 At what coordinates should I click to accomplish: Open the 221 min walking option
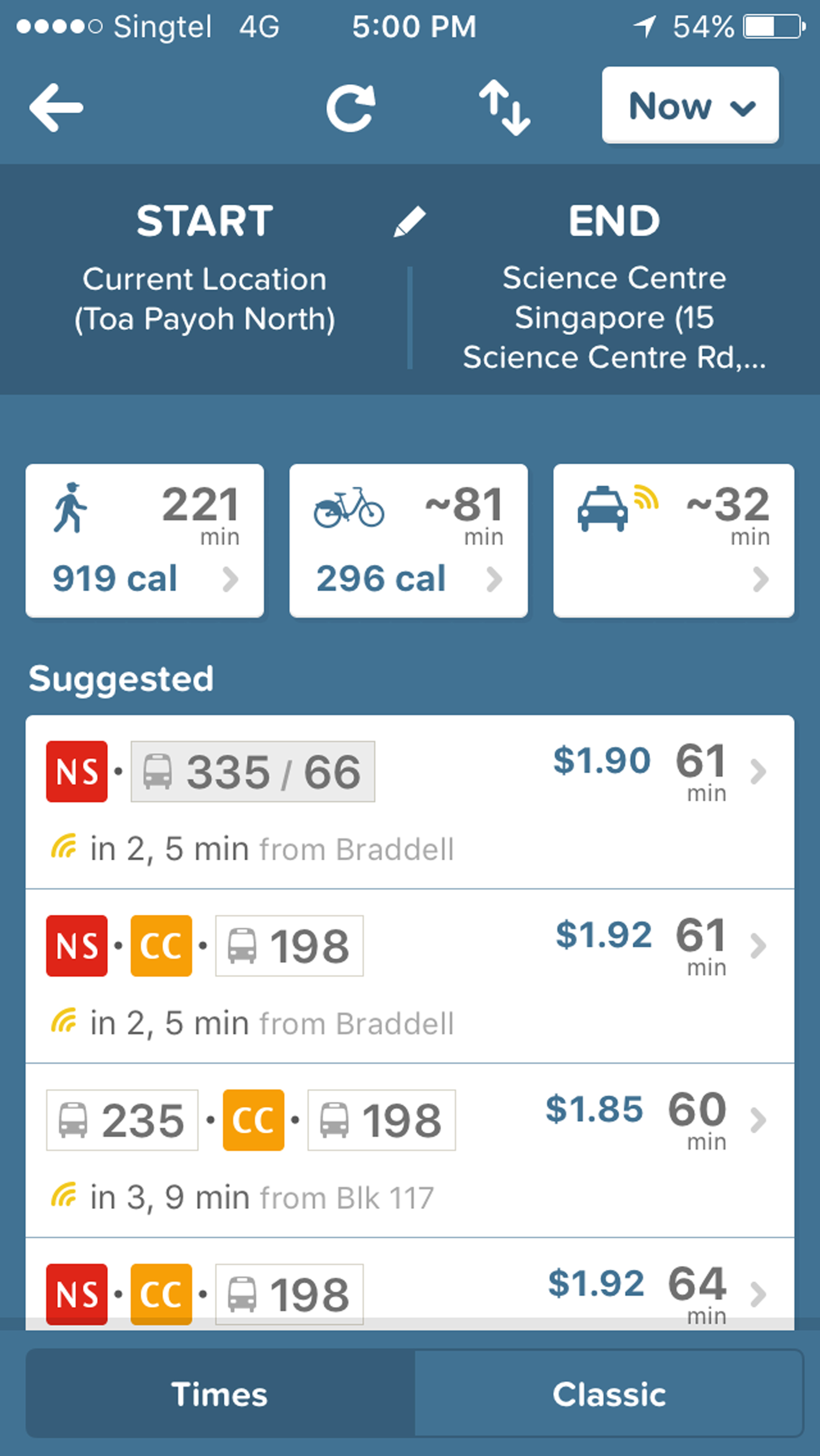tap(144, 540)
